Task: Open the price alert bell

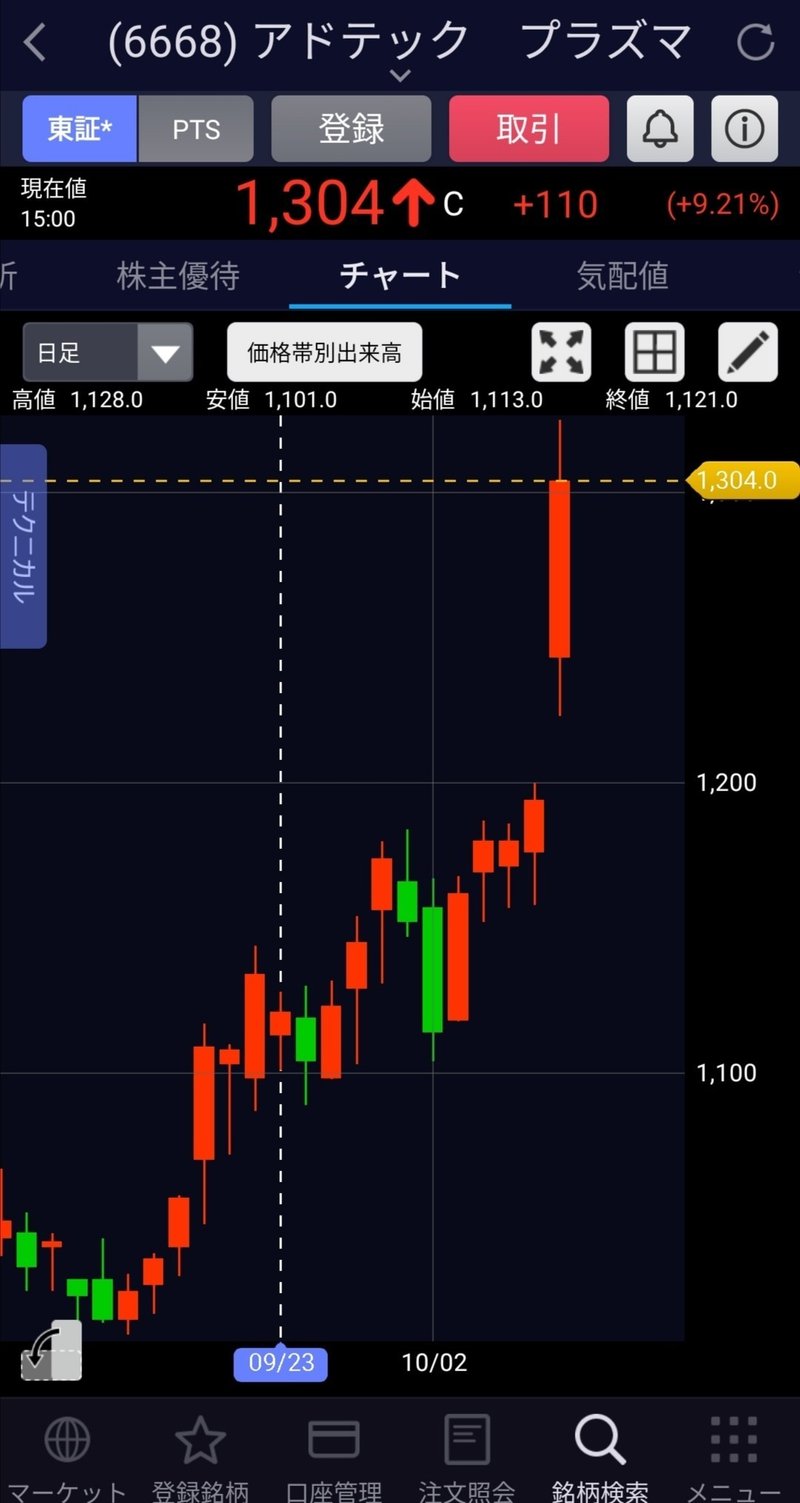Action: [660, 129]
